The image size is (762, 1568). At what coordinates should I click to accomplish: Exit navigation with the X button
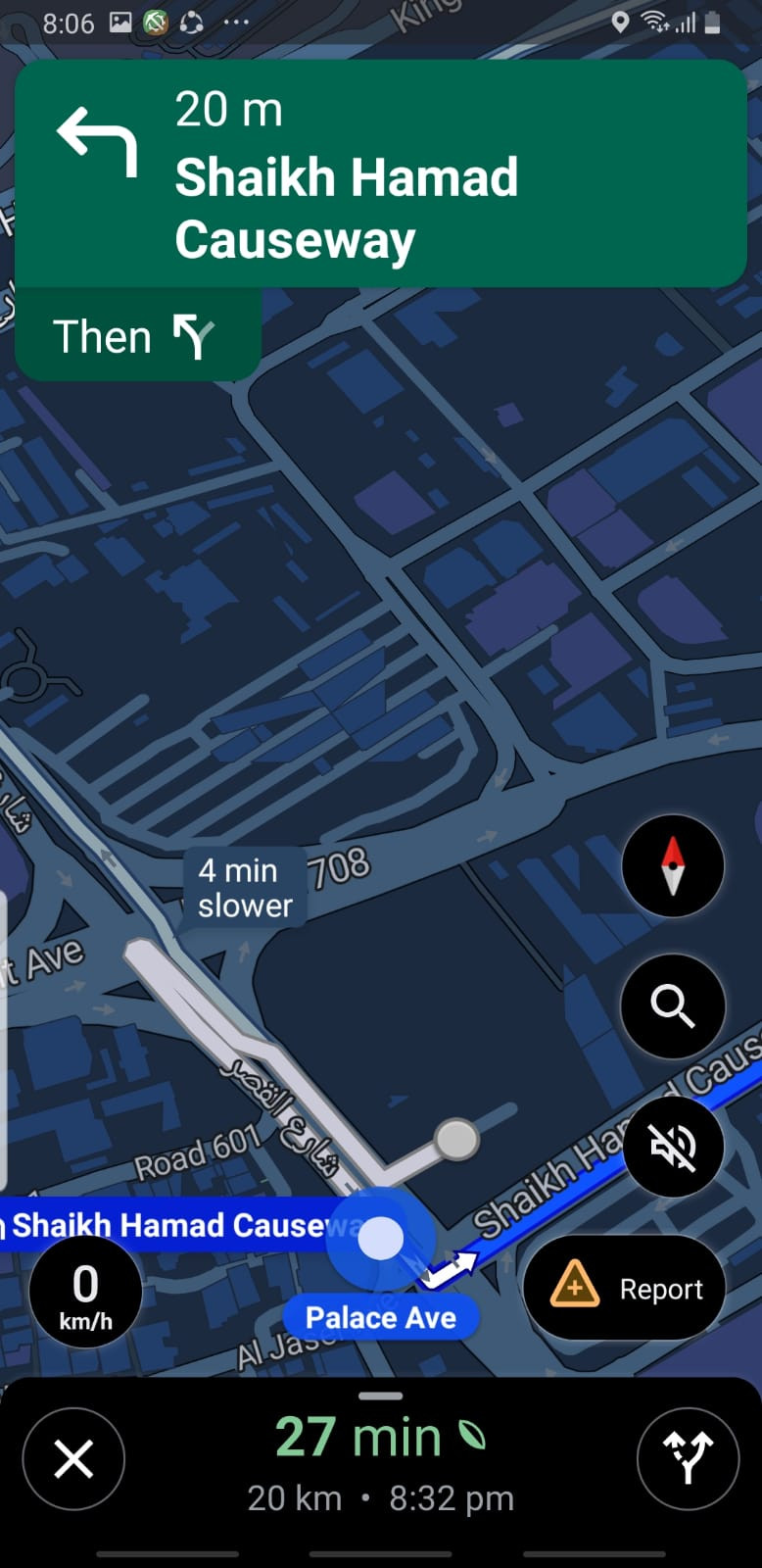pos(73,1459)
